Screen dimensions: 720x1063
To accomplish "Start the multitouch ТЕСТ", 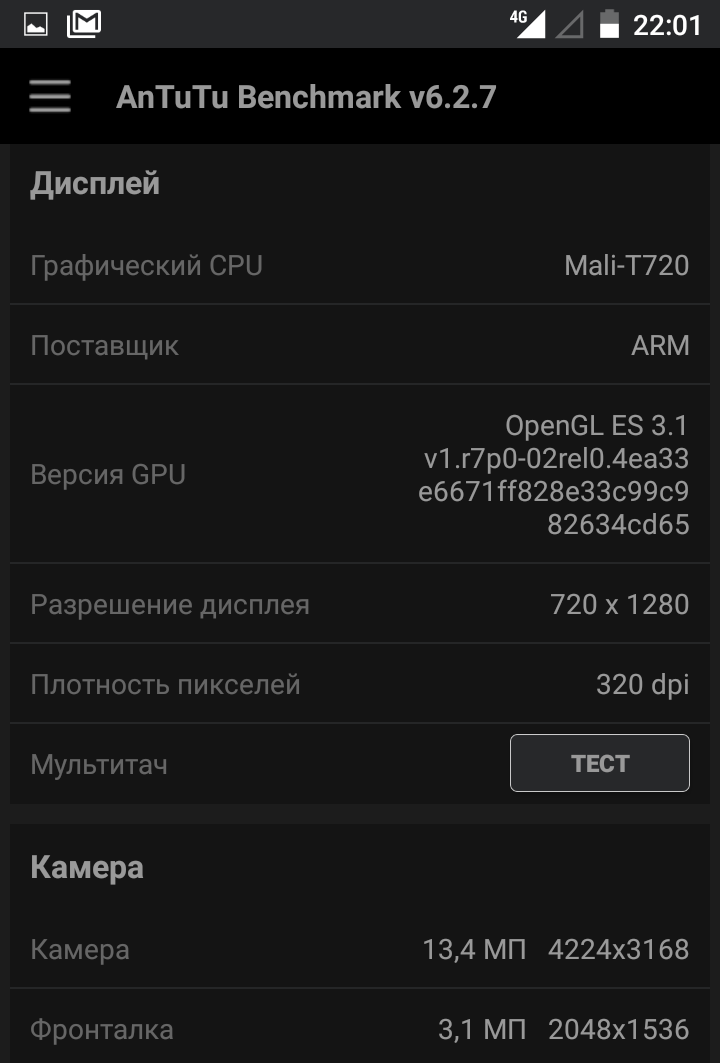I will [599, 763].
